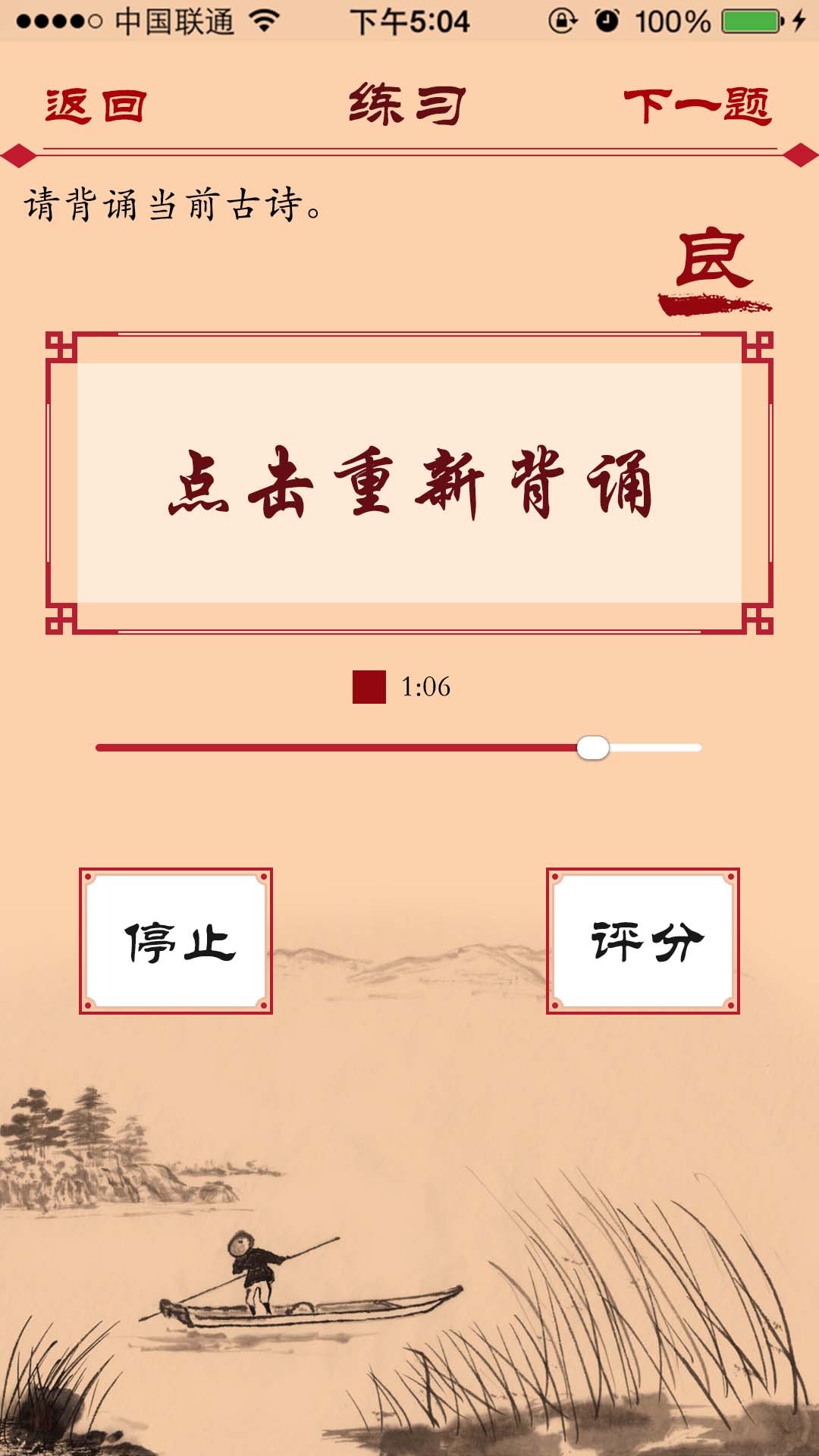Image resolution: width=819 pixels, height=1456 pixels.
Task: Tap 点击重新背诵 to recite again
Action: click(409, 483)
